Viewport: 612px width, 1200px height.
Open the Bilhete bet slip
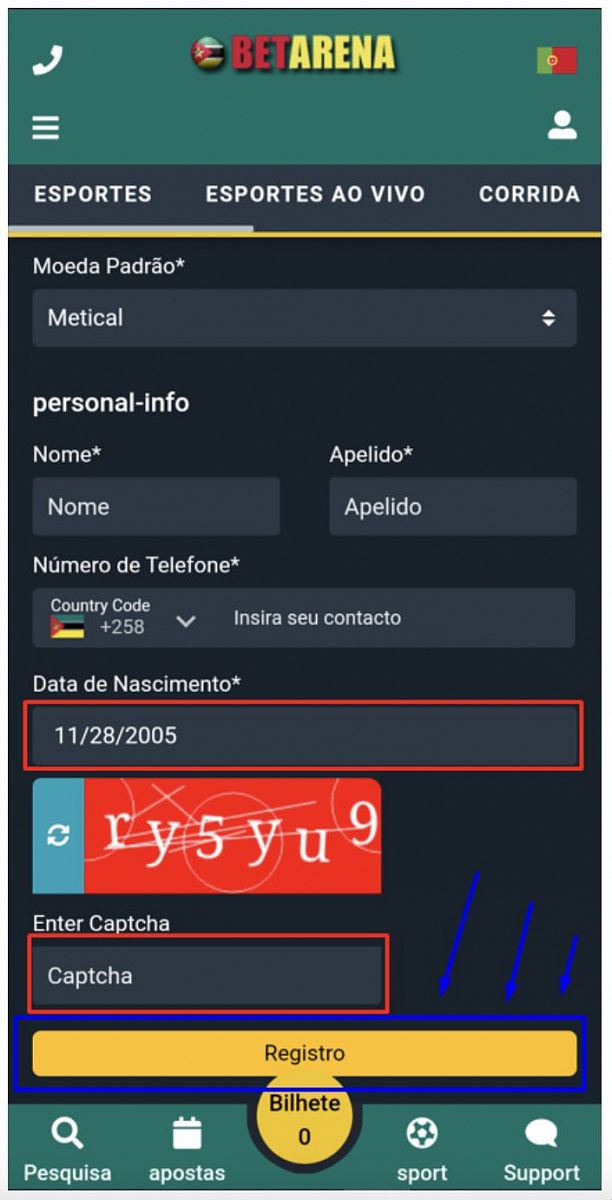coord(304,1118)
